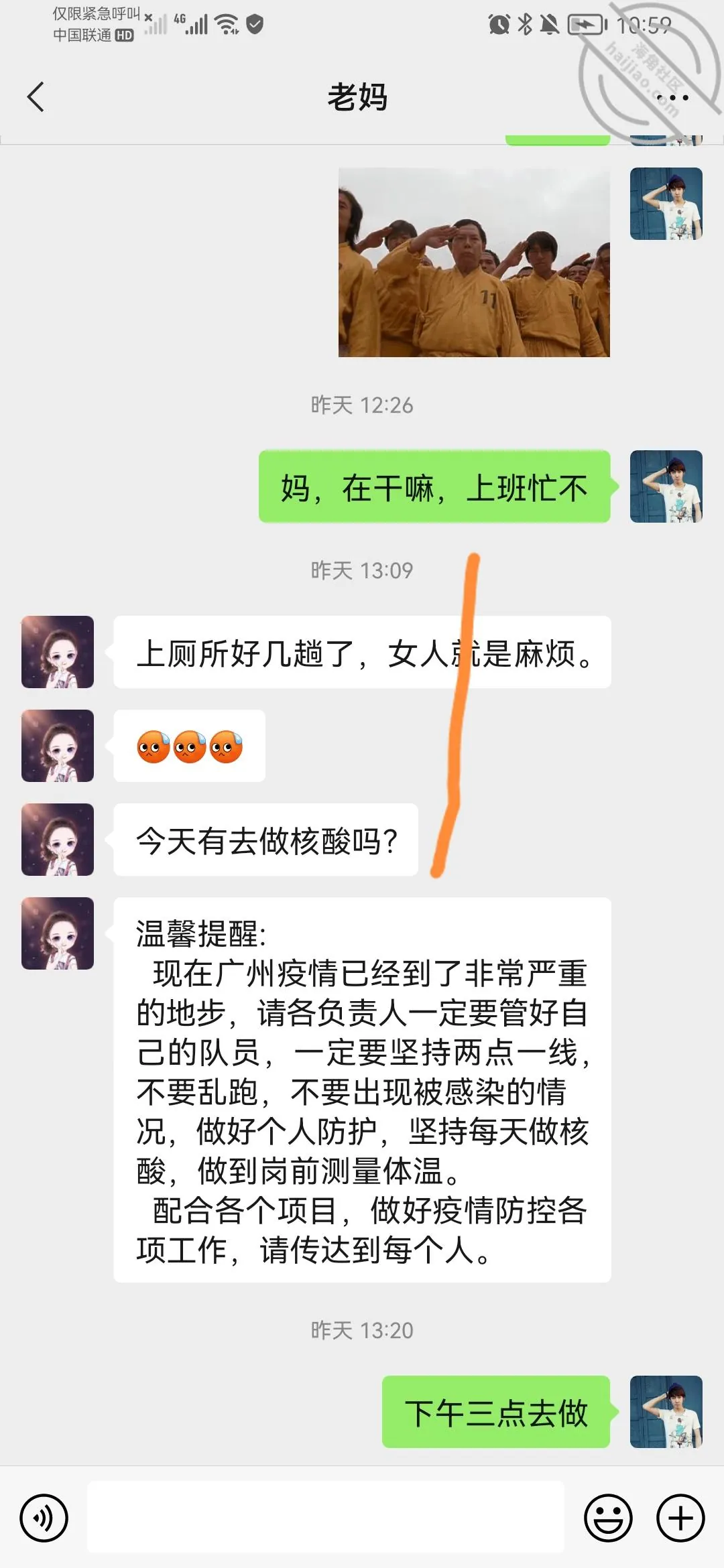Image resolution: width=724 pixels, height=1568 pixels.
Task: Go back from the 老妈 chat
Action: 36,97
